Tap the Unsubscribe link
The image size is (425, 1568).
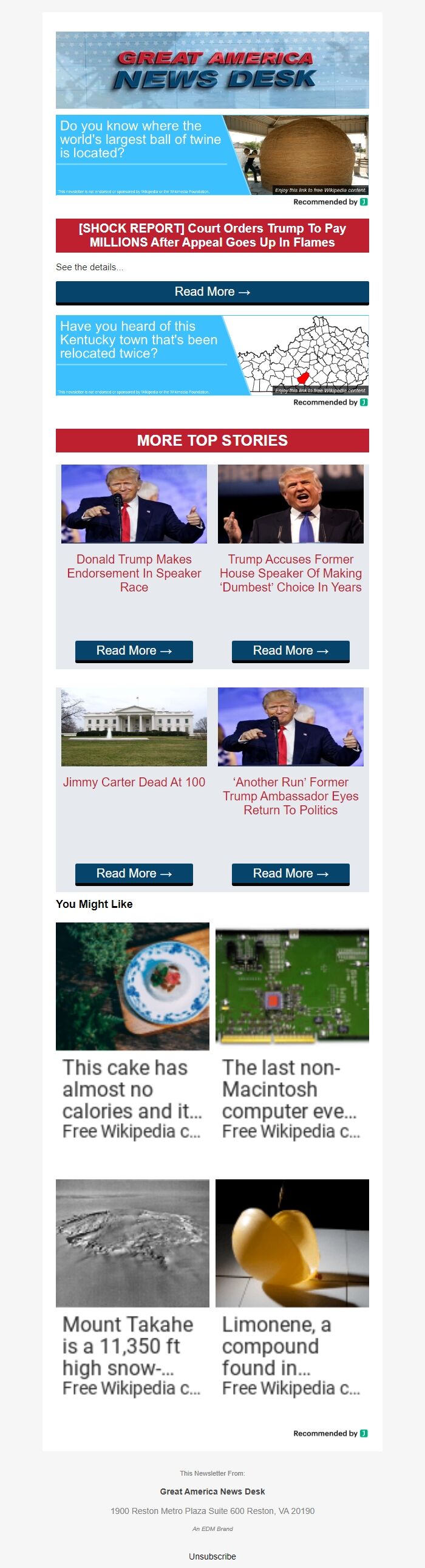[212, 1556]
